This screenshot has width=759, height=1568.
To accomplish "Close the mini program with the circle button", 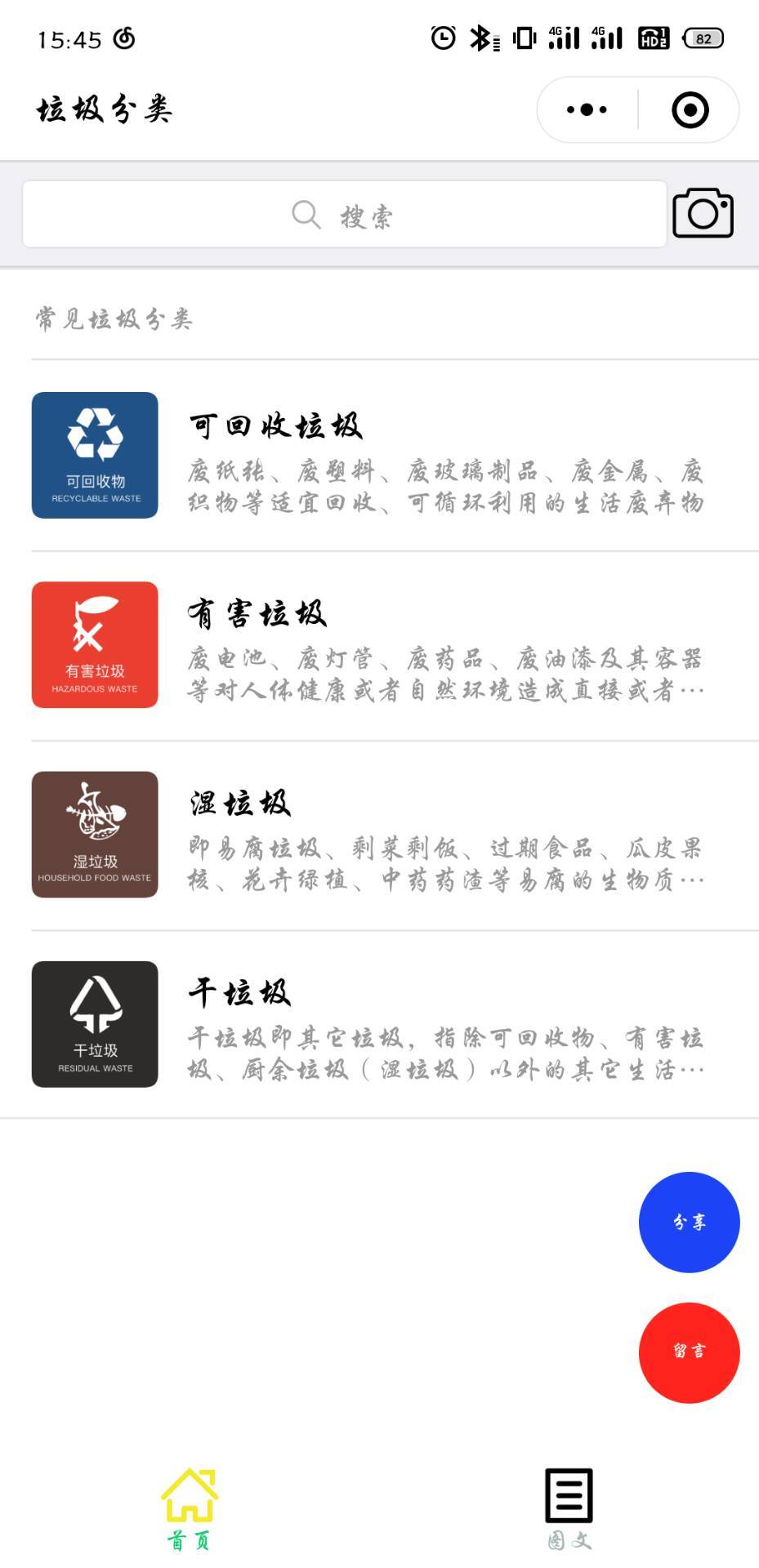I will click(x=690, y=109).
